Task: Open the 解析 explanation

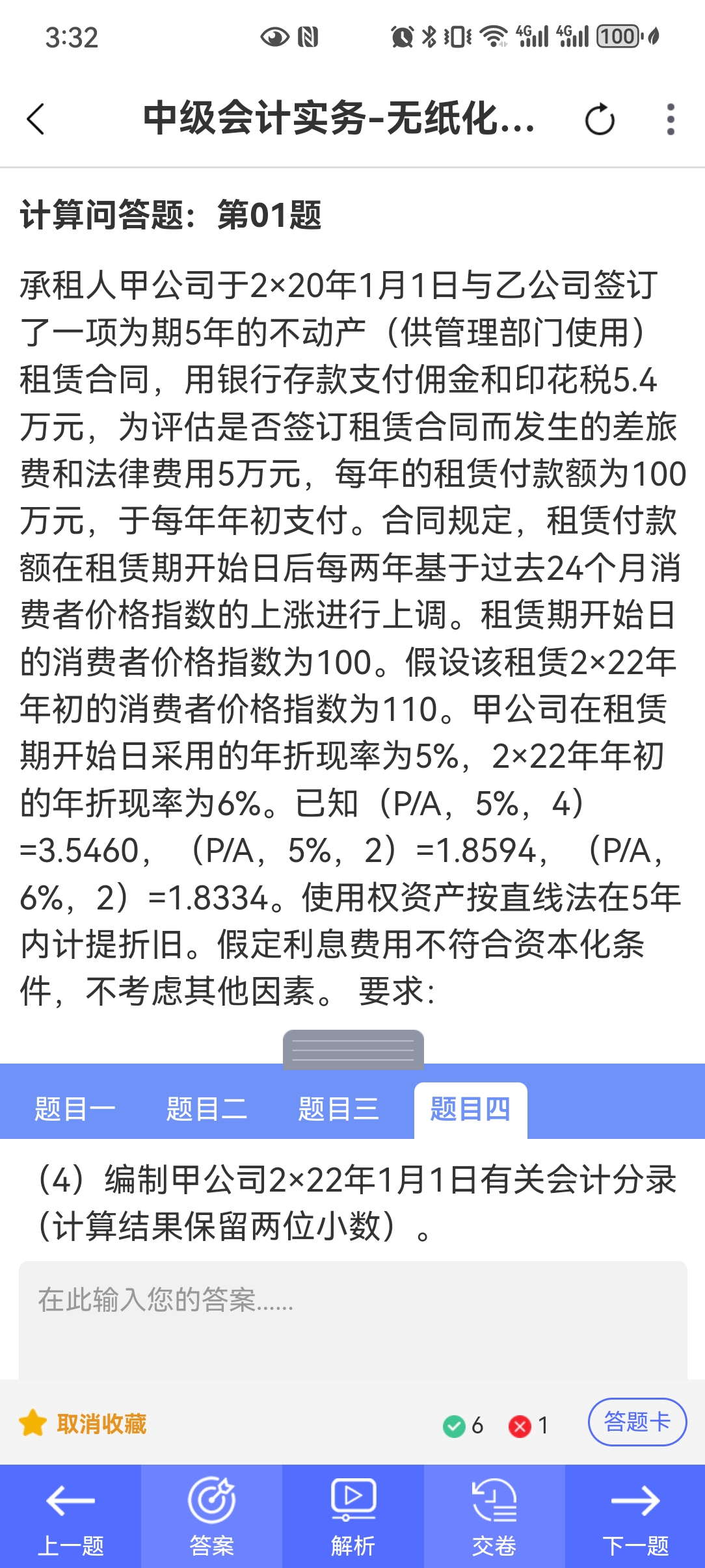Action: point(353,1516)
